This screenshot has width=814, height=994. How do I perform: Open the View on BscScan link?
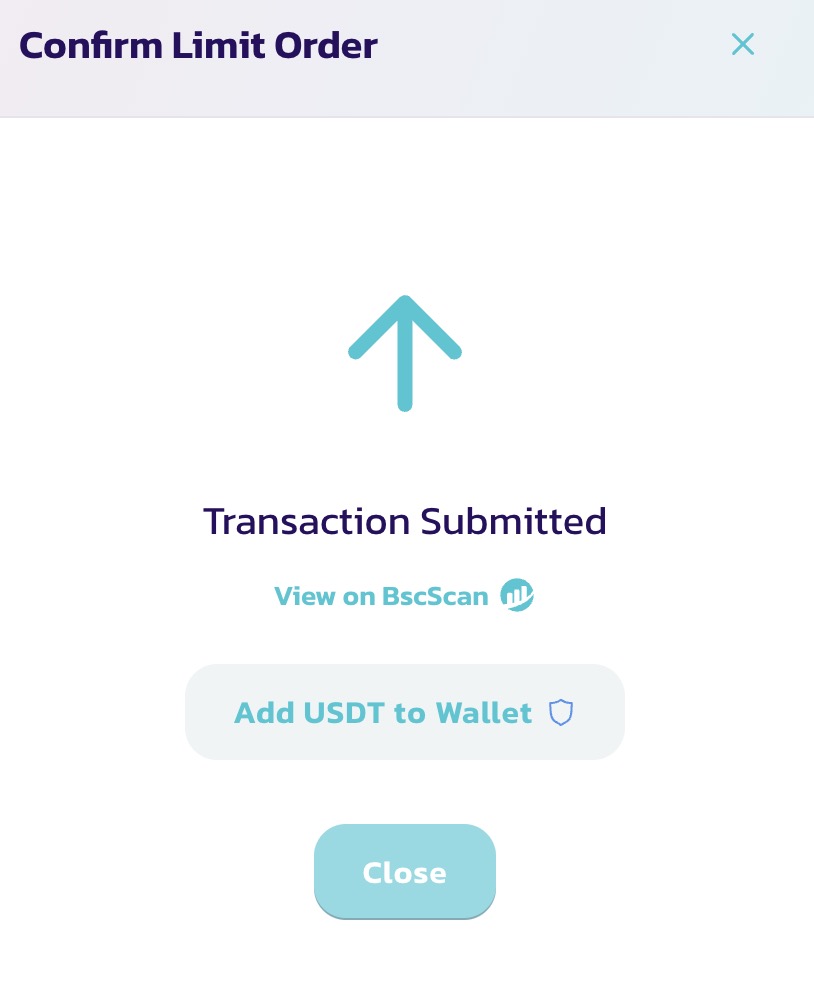point(403,596)
